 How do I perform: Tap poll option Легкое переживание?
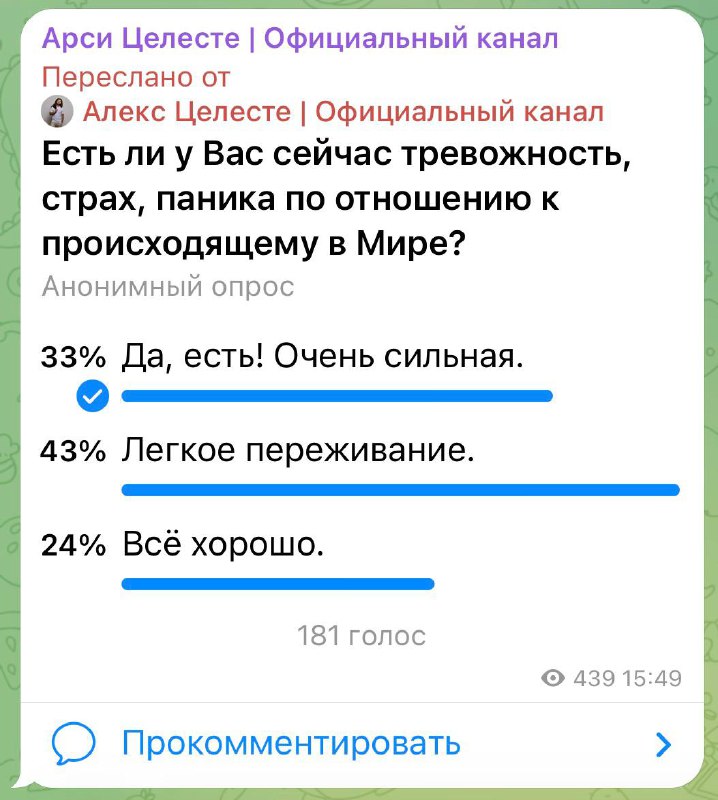tap(297, 451)
